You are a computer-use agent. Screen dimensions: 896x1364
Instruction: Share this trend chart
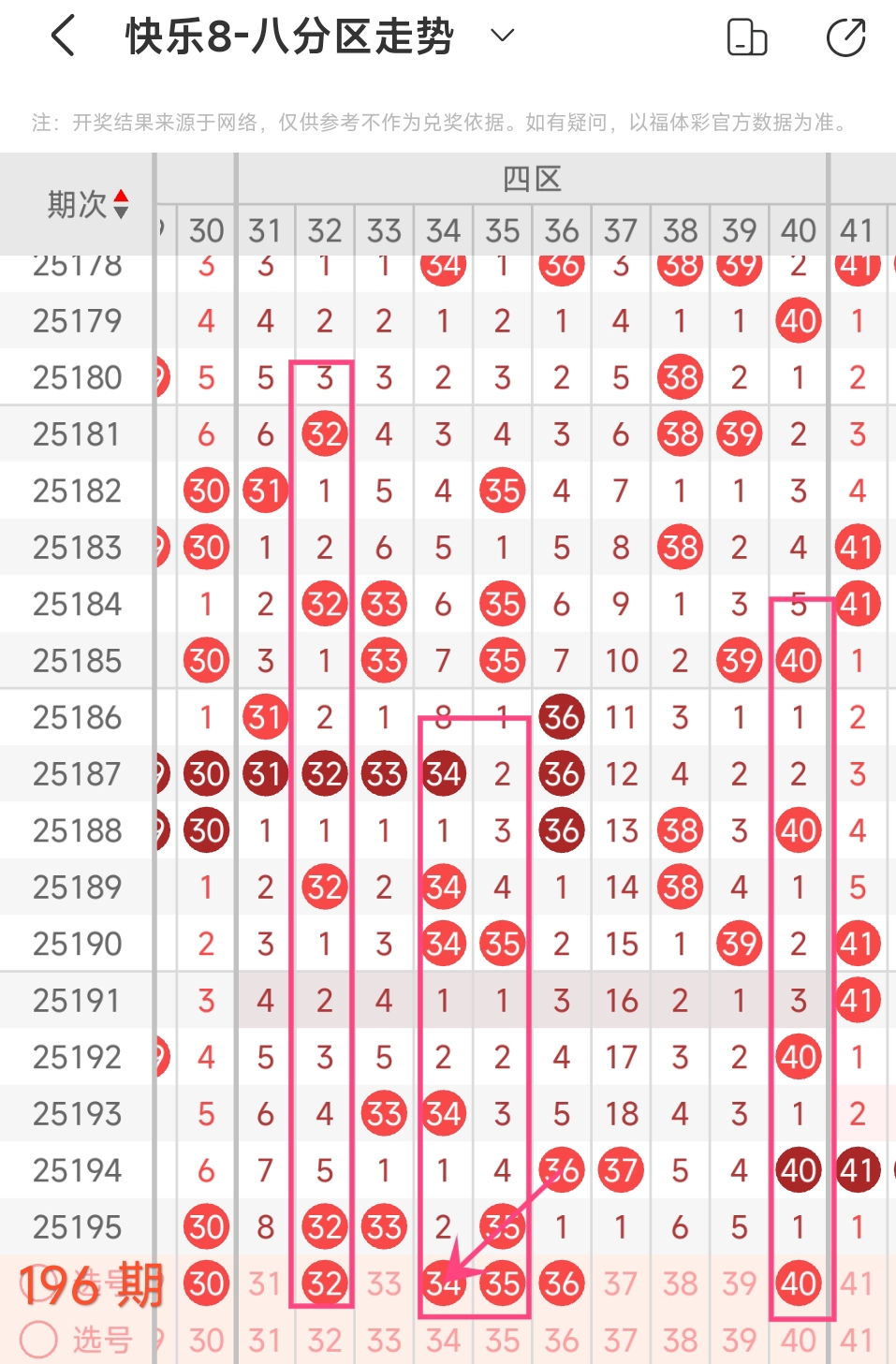coord(845,37)
